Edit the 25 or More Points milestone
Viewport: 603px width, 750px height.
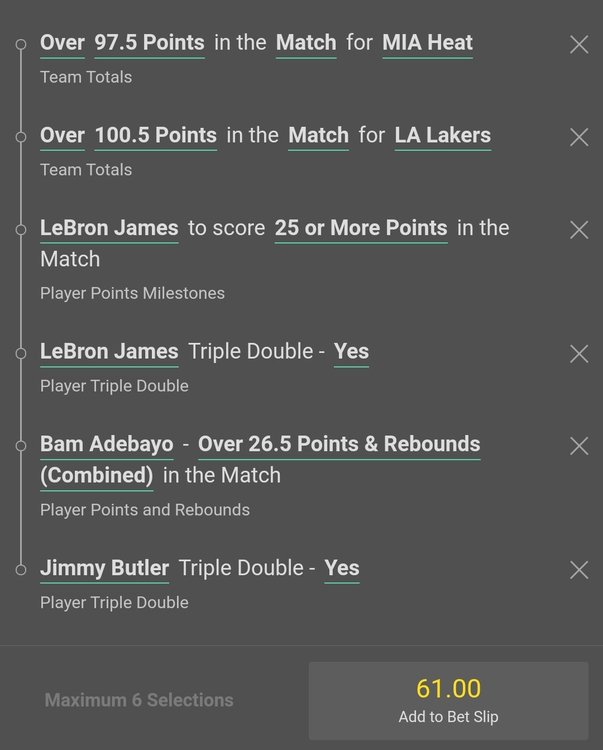tap(360, 227)
